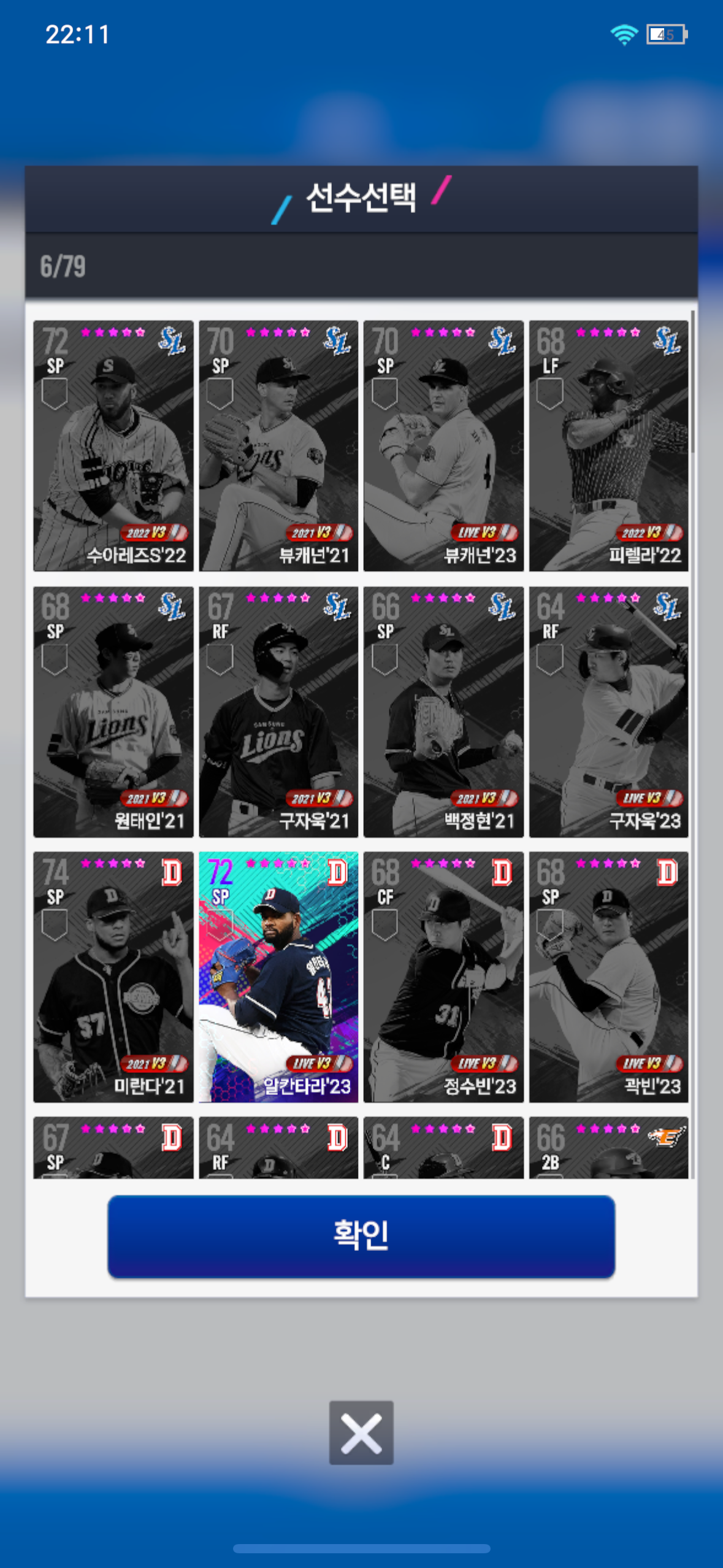Pick the 피렐라'22 player card
Viewport: 723px width, 1568px height.
(x=608, y=446)
